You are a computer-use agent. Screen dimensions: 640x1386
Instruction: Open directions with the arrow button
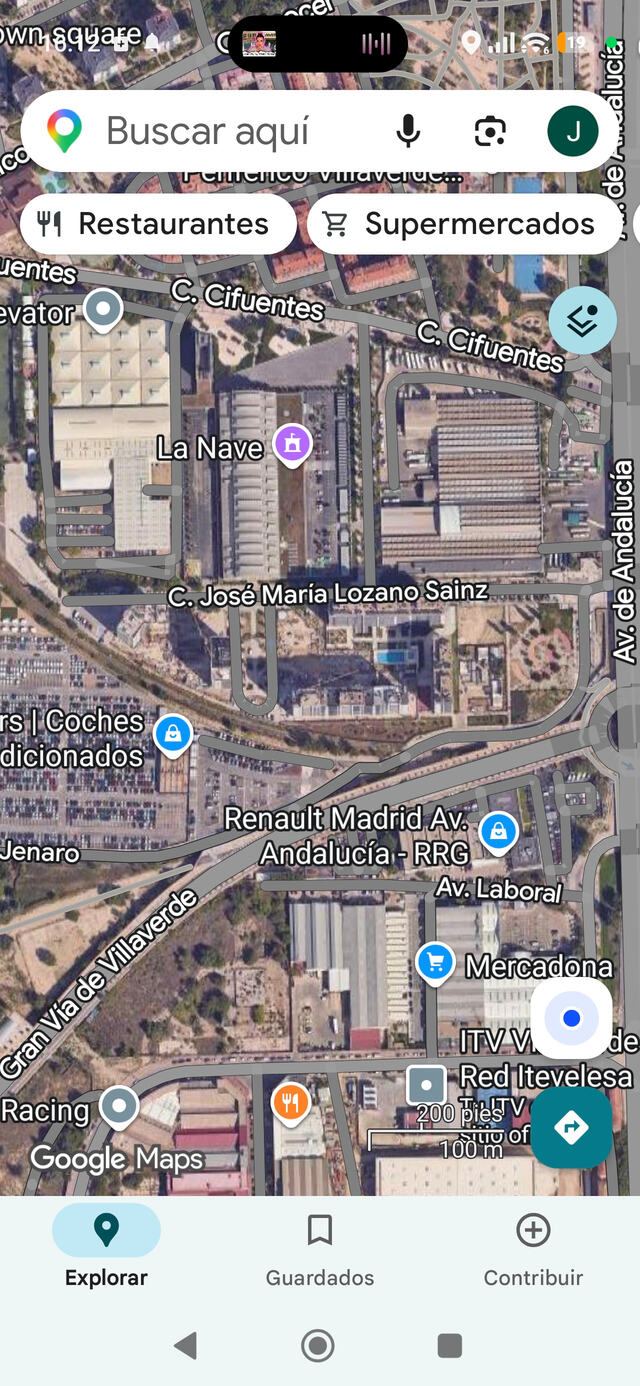click(571, 1128)
